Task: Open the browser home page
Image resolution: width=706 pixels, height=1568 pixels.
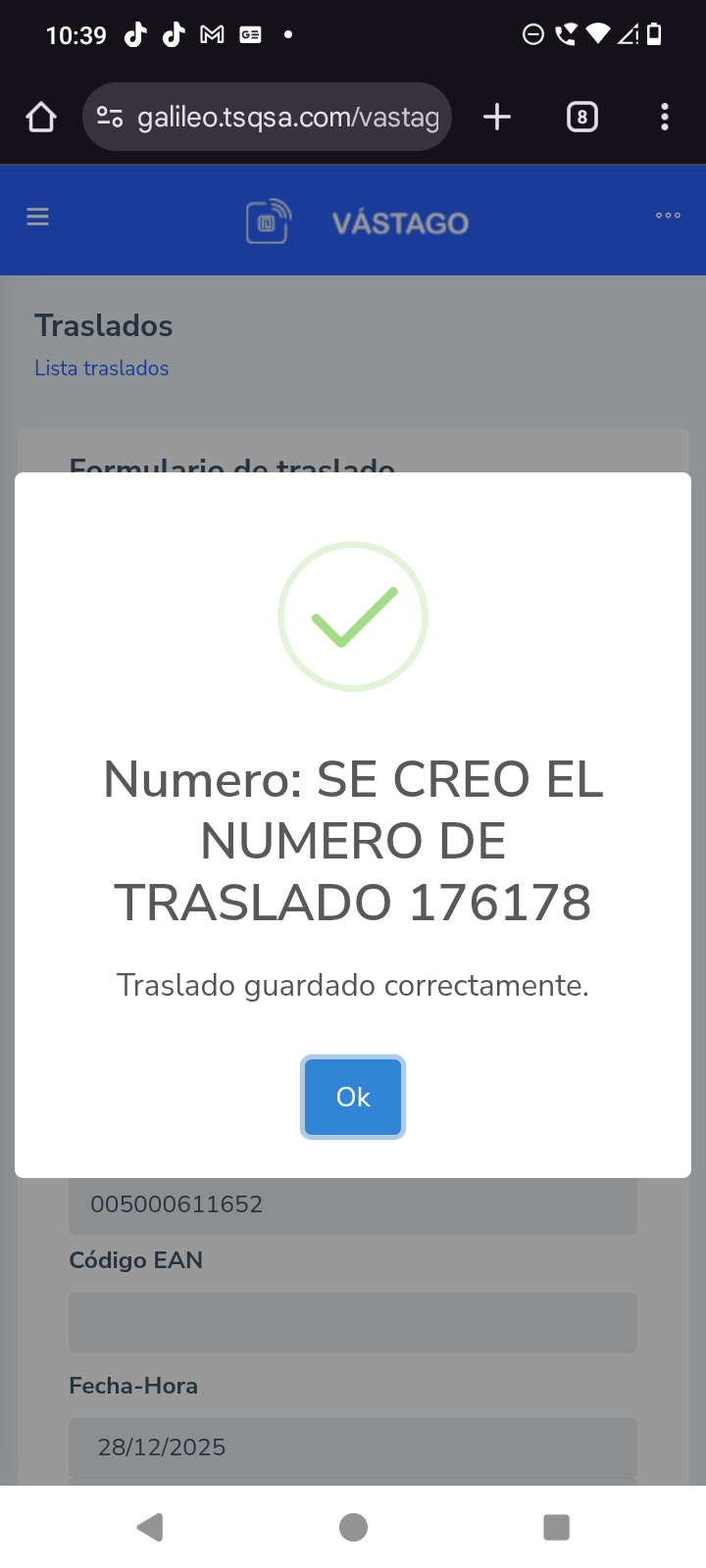Action: [x=41, y=118]
